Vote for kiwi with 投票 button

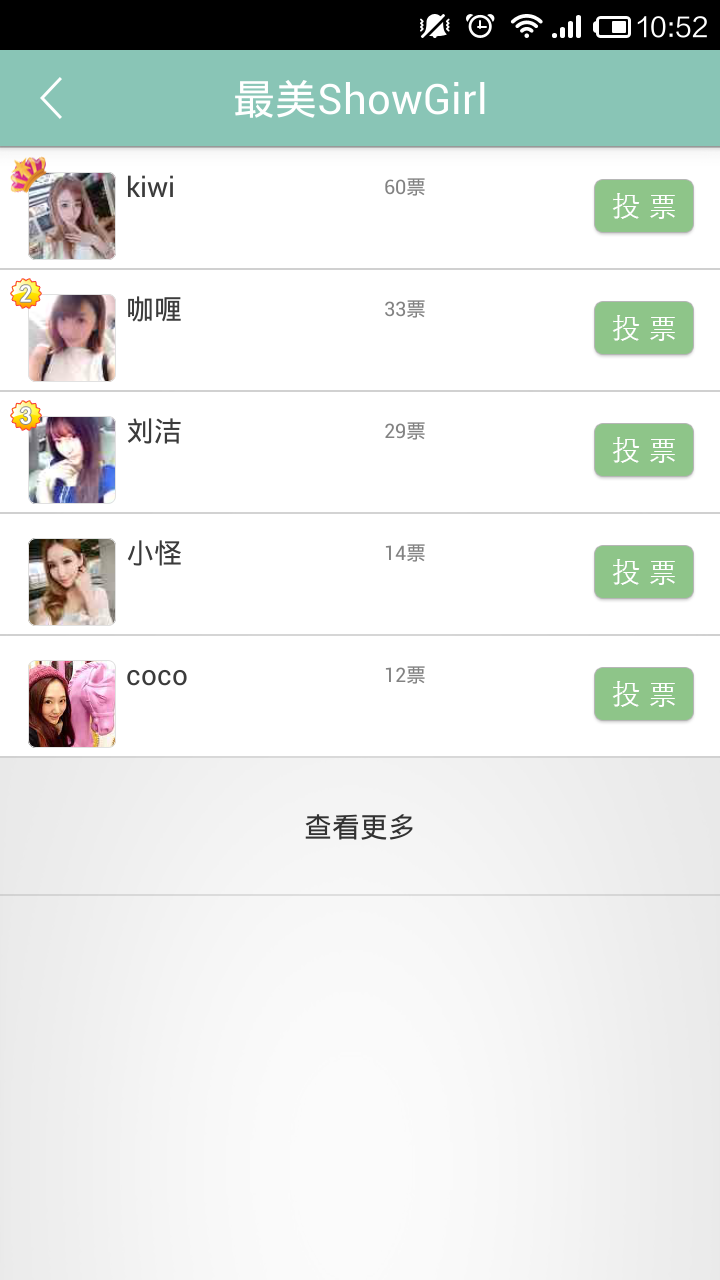click(643, 206)
